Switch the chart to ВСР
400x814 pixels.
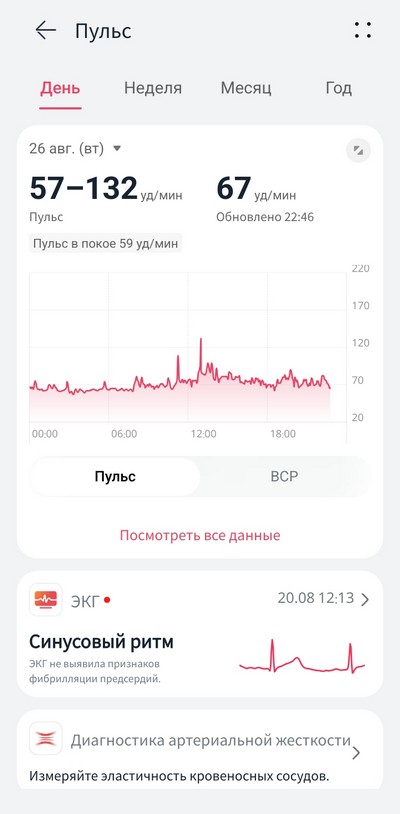click(284, 477)
